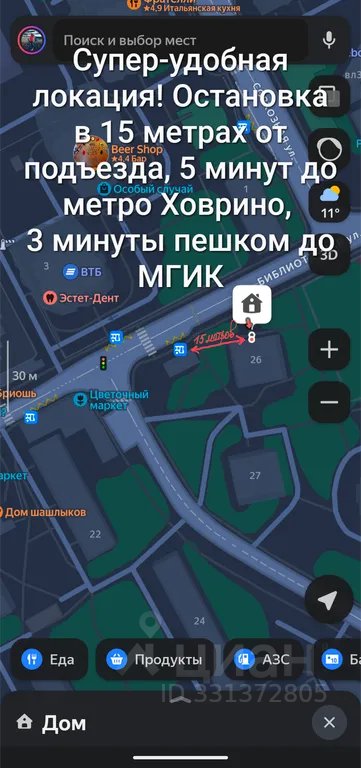361x768 pixels.
Task: Select the Еда category chip
Action: tap(49, 659)
